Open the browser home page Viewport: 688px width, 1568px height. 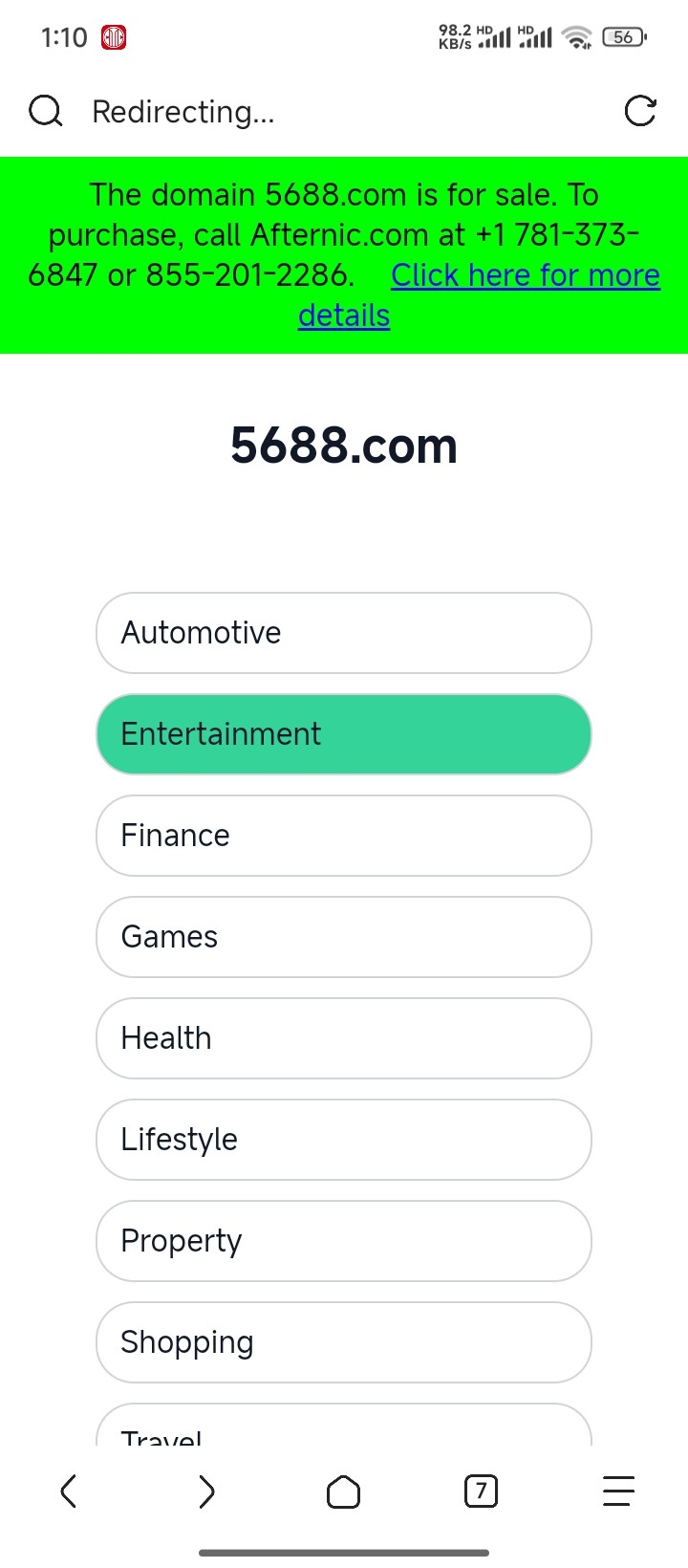(x=344, y=1491)
